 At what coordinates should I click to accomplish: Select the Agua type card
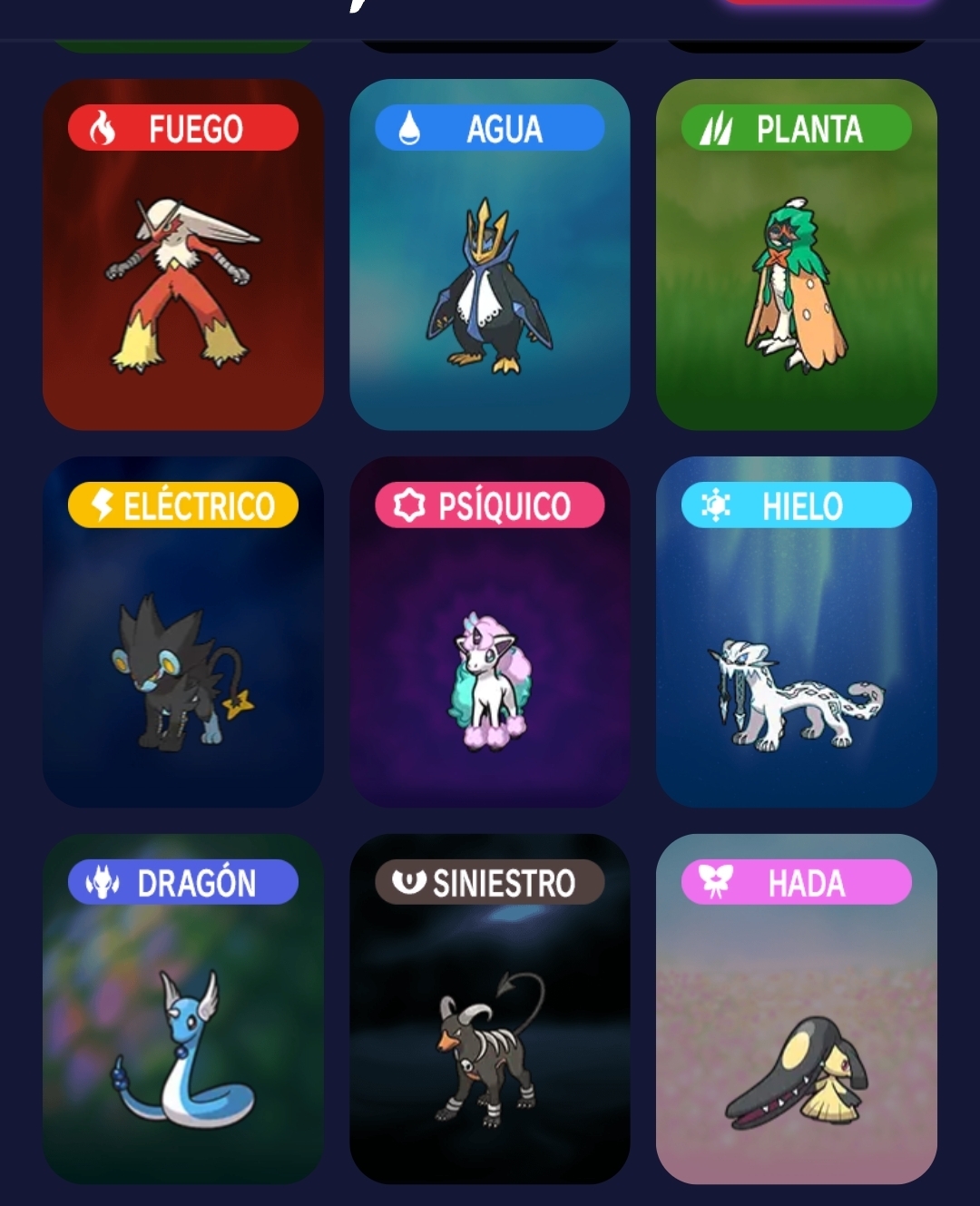point(489,254)
